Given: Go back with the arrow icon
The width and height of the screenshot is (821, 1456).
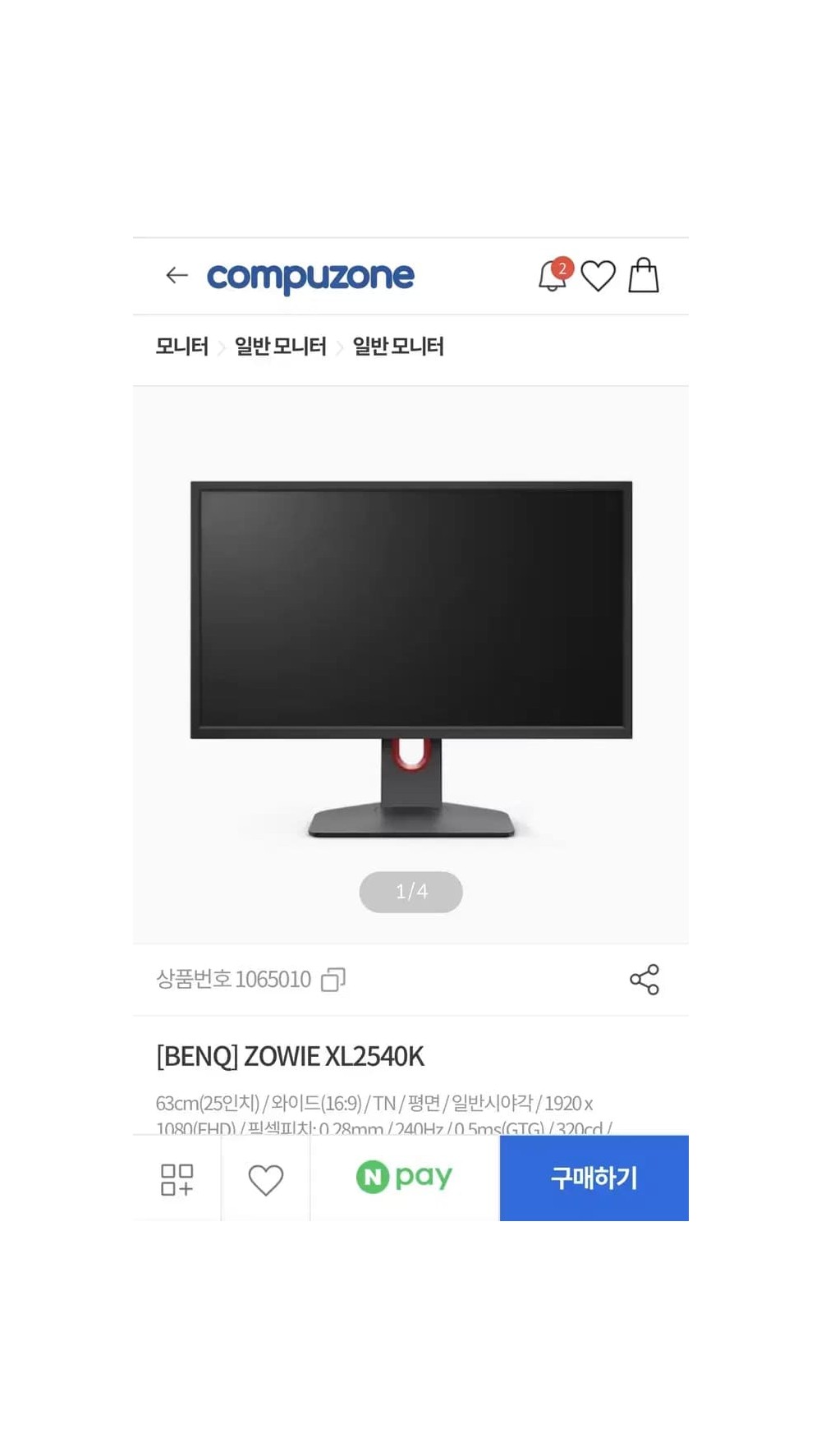Looking at the screenshot, I should pos(177,276).
